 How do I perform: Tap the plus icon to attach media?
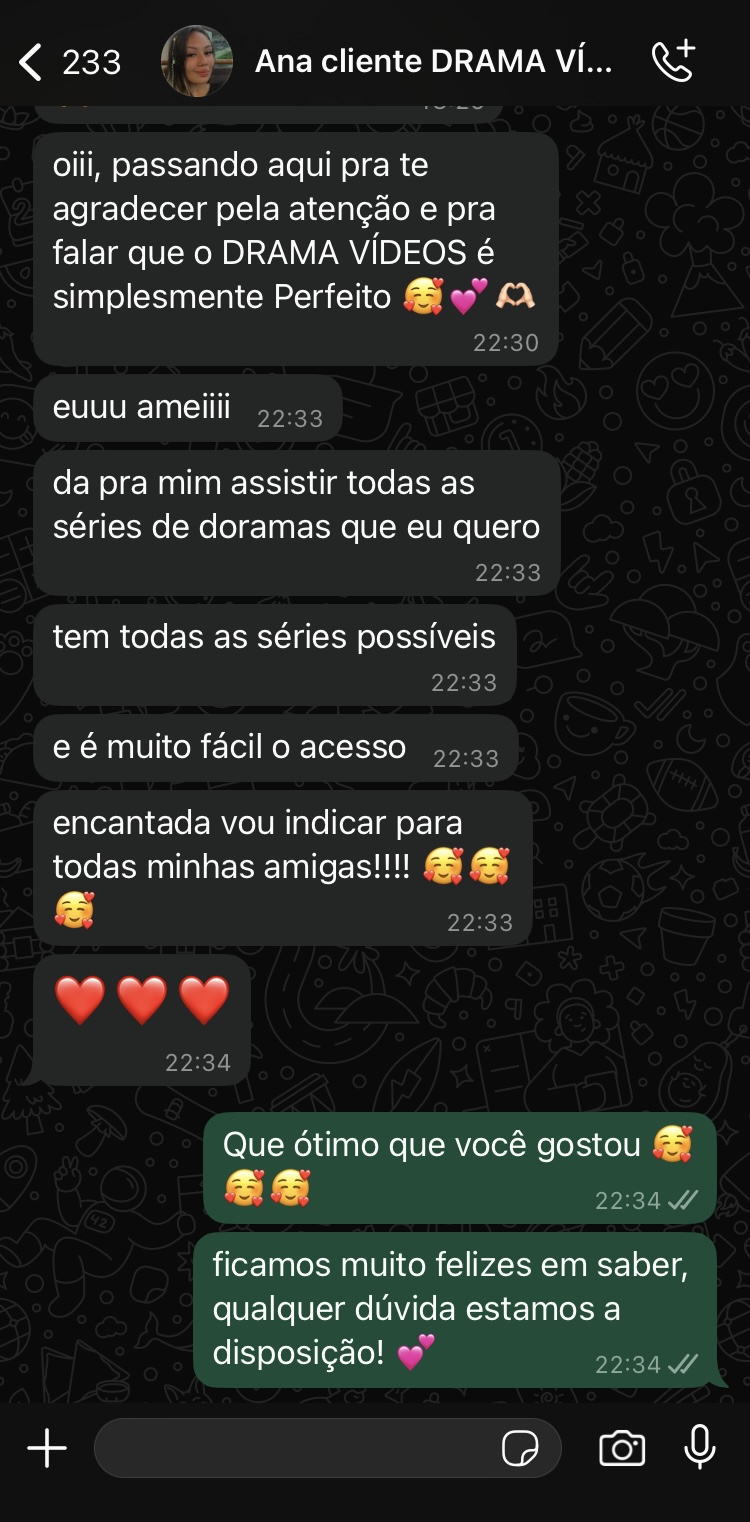click(x=44, y=1447)
